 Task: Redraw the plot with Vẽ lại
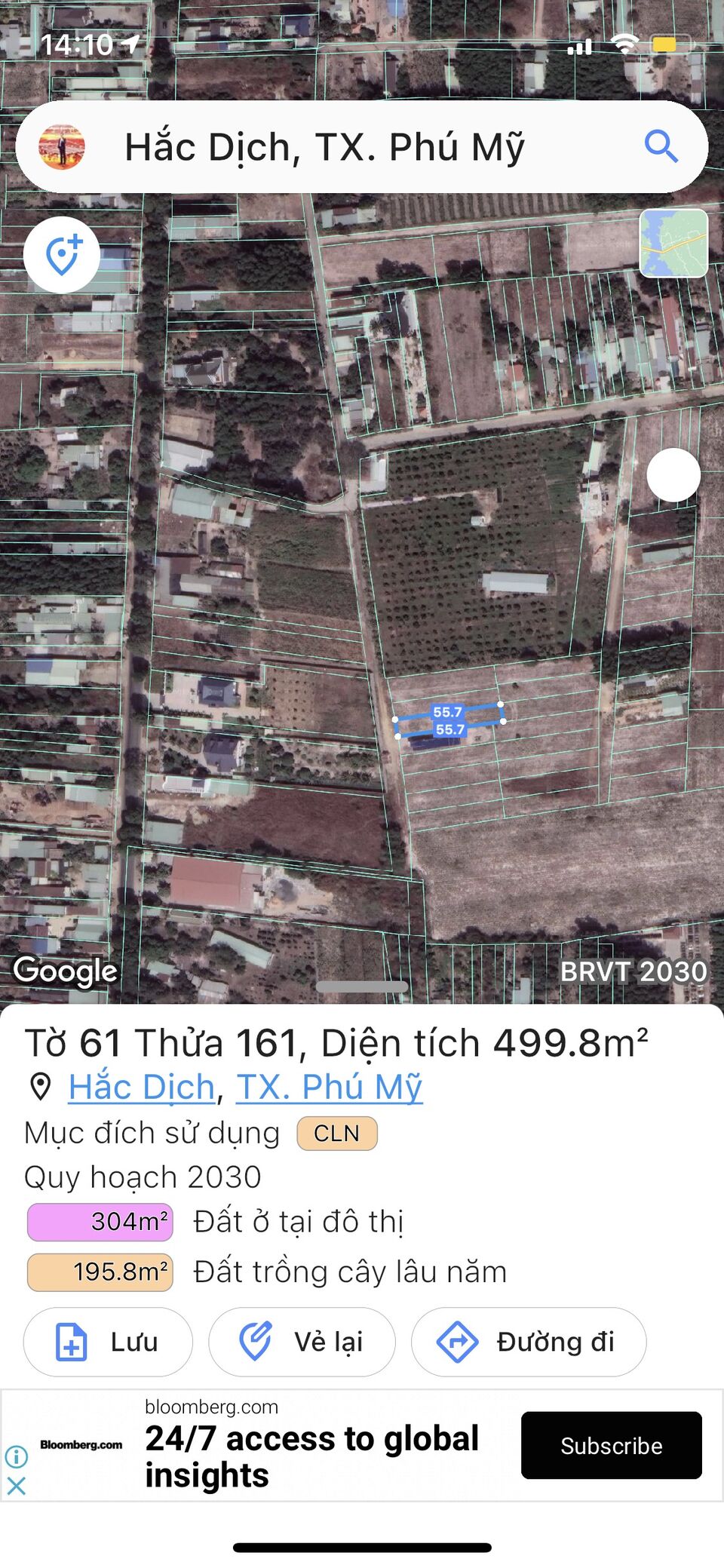coord(302,1342)
